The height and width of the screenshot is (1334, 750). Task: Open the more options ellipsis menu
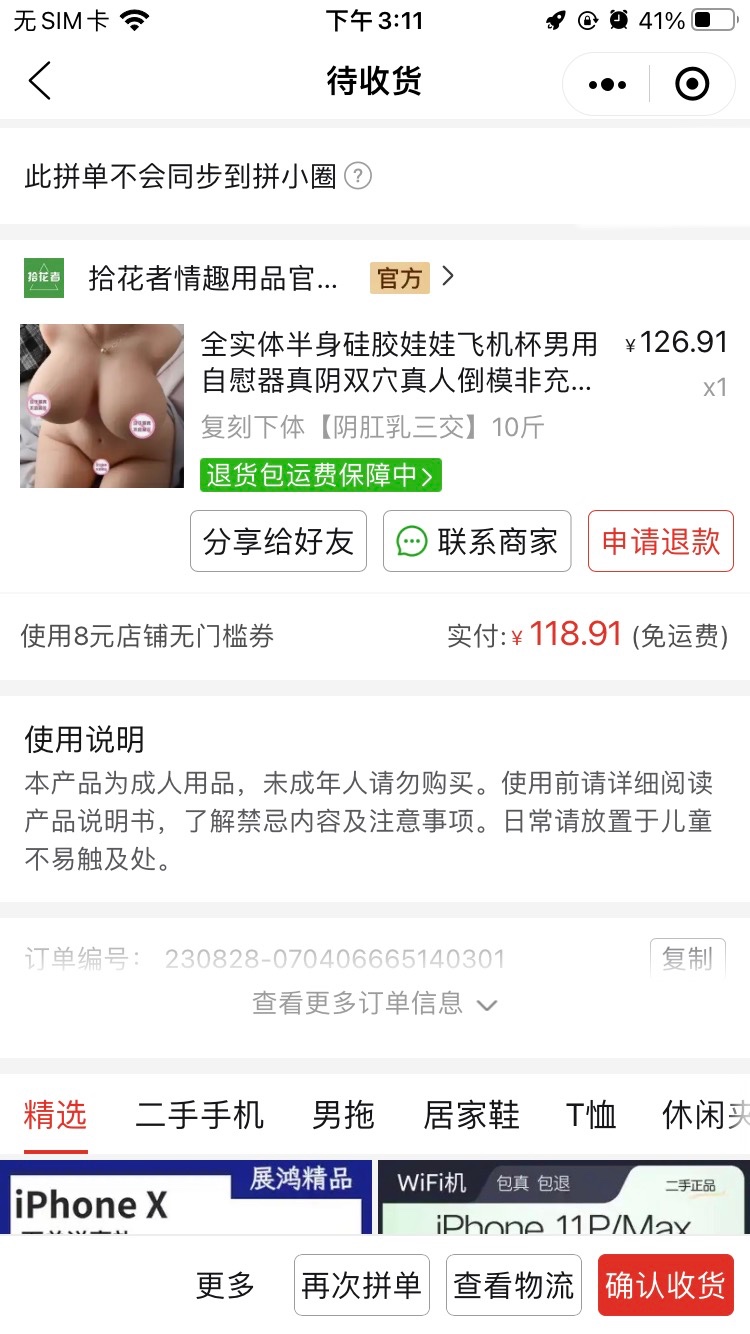click(x=606, y=84)
